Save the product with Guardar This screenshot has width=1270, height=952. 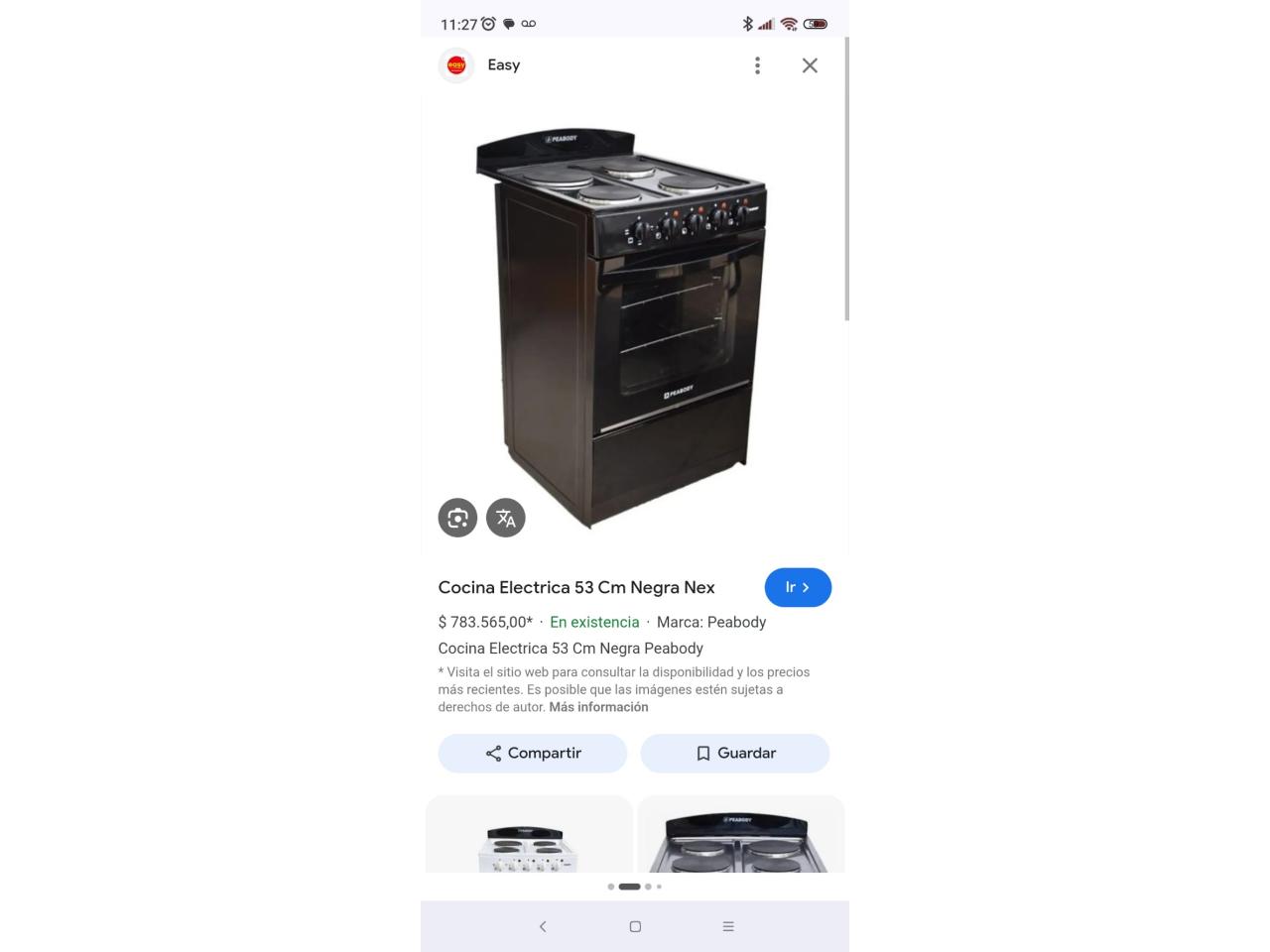pos(735,754)
